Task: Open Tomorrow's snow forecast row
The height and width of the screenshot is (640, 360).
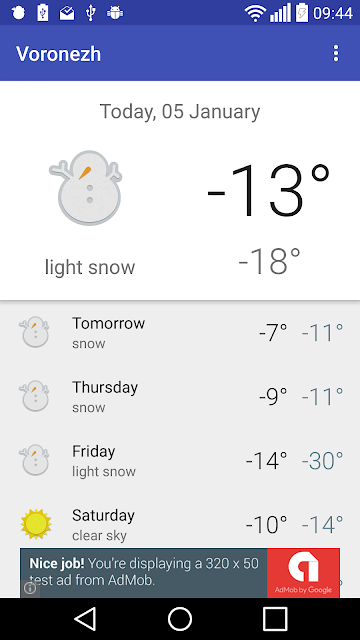Action: point(180,333)
